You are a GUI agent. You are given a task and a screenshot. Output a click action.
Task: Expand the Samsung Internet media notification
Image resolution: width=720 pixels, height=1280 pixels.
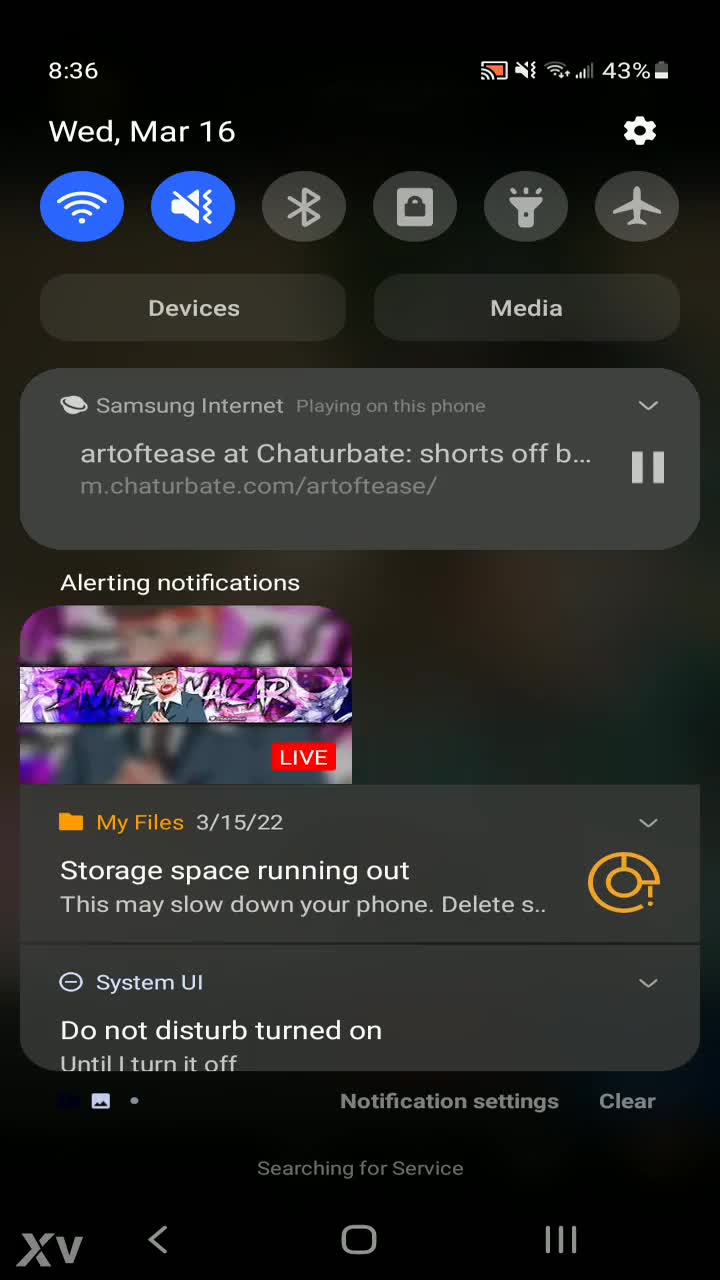[x=648, y=406]
